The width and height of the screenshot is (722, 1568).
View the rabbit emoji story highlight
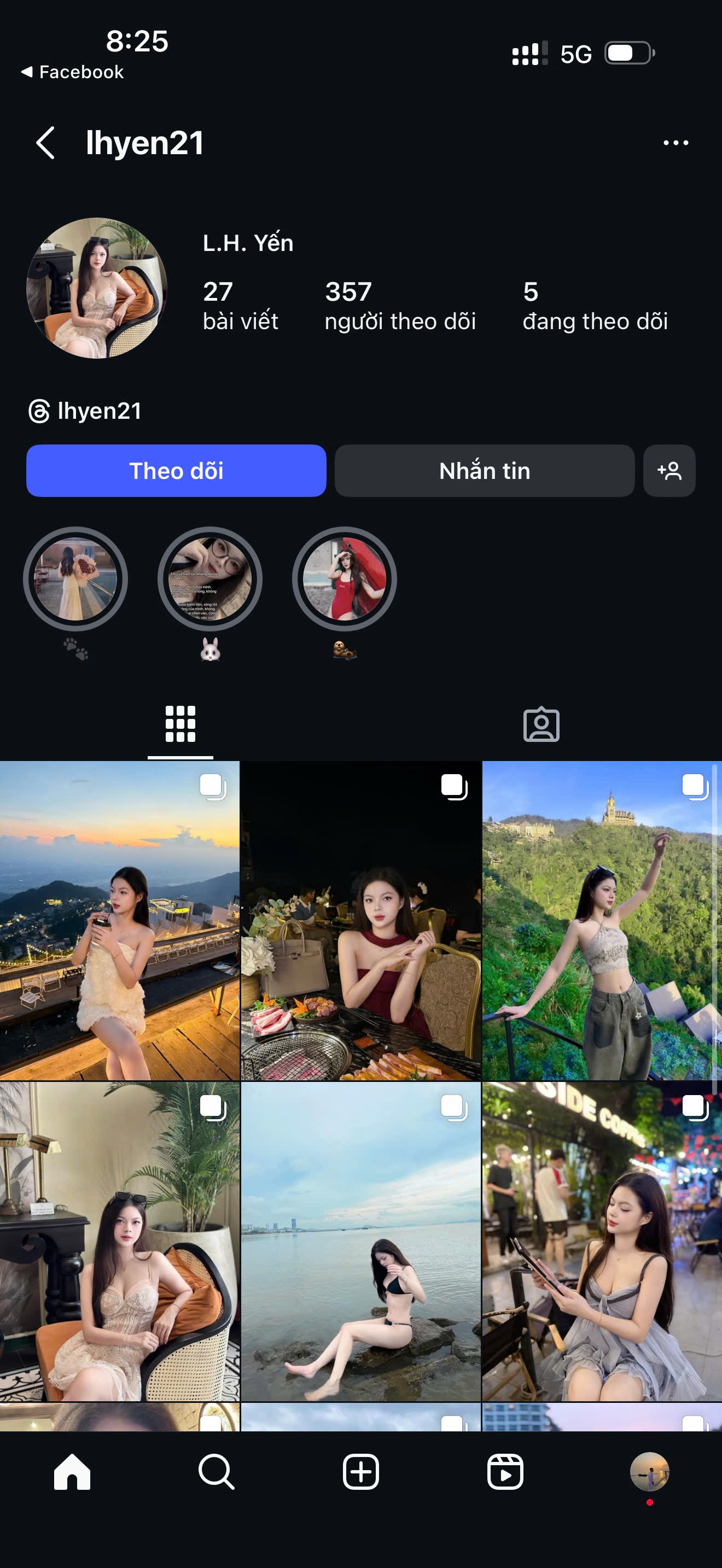coord(210,579)
